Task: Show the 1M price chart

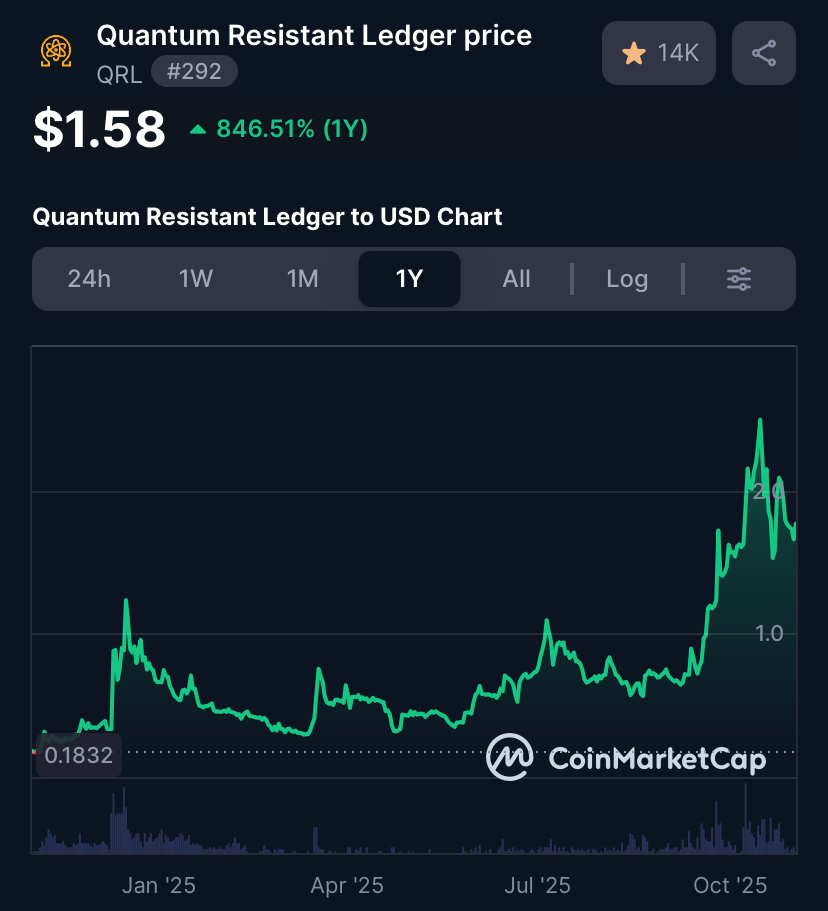Action: point(303,279)
